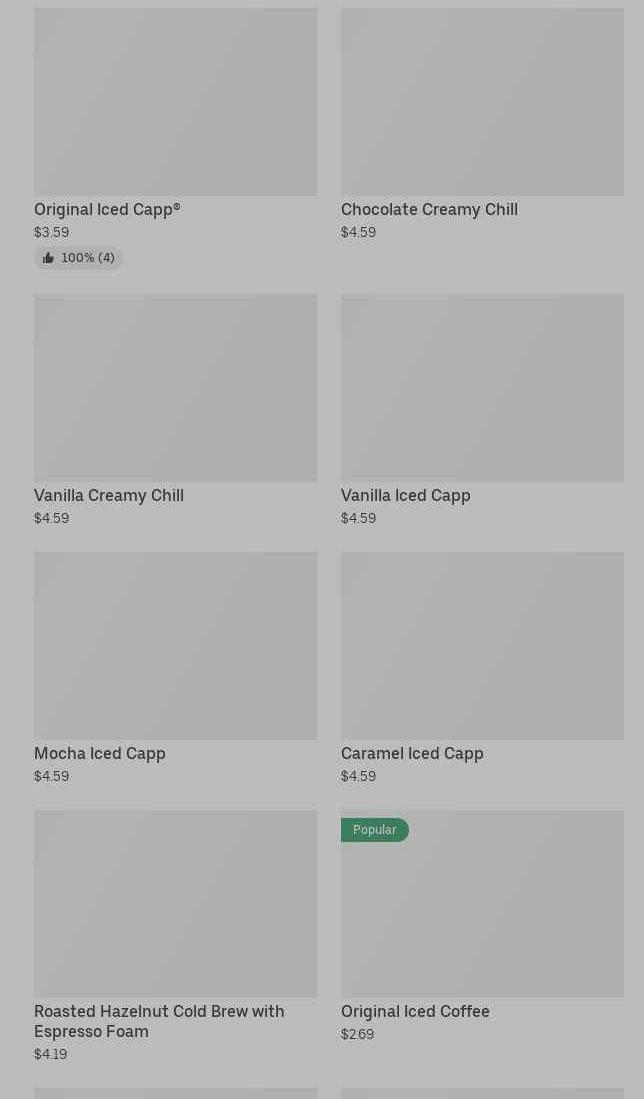Tap the Caramel Iced Capp card
Viewport: 644px width, 1099px height.
coord(482,648)
